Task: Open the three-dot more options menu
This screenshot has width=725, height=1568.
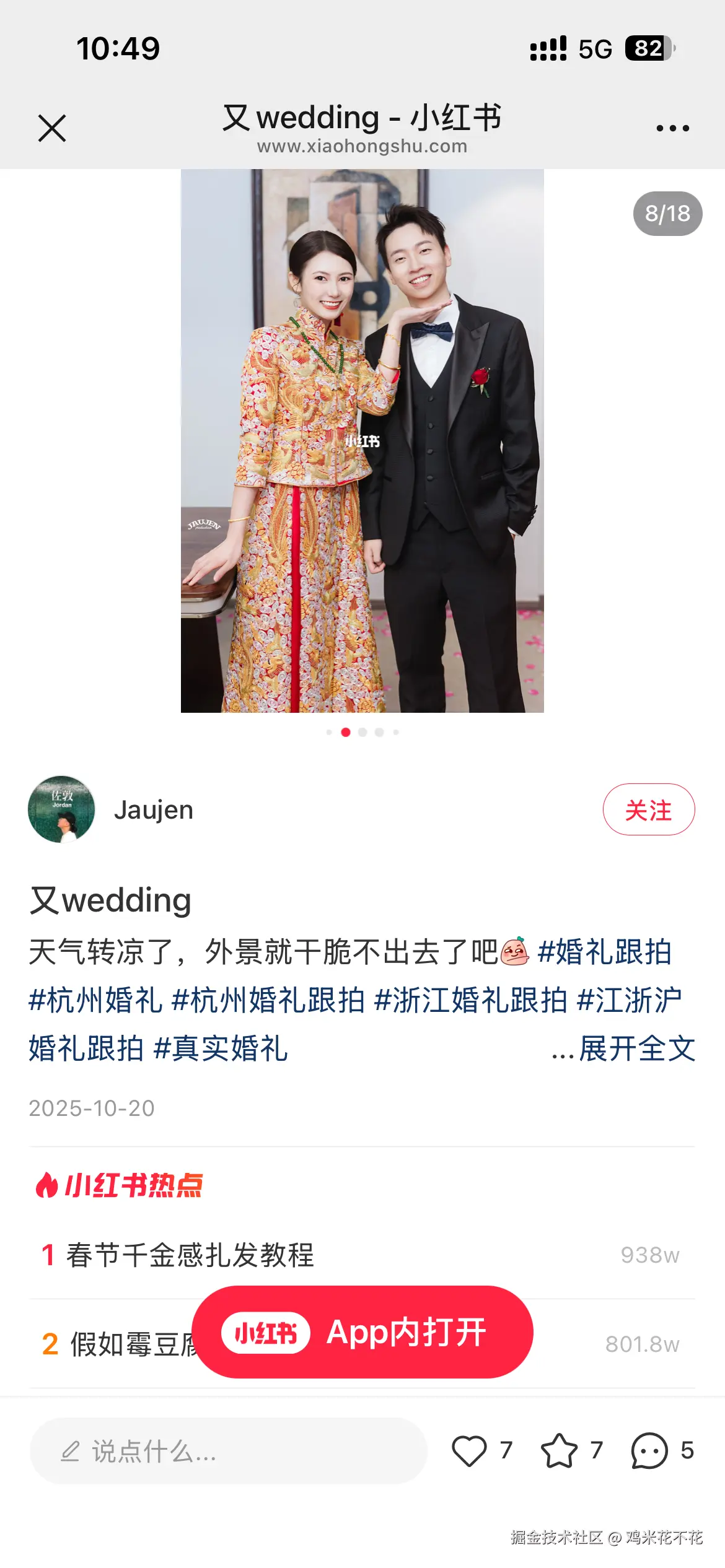Action: pyautogui.click(x=671, y=127)
